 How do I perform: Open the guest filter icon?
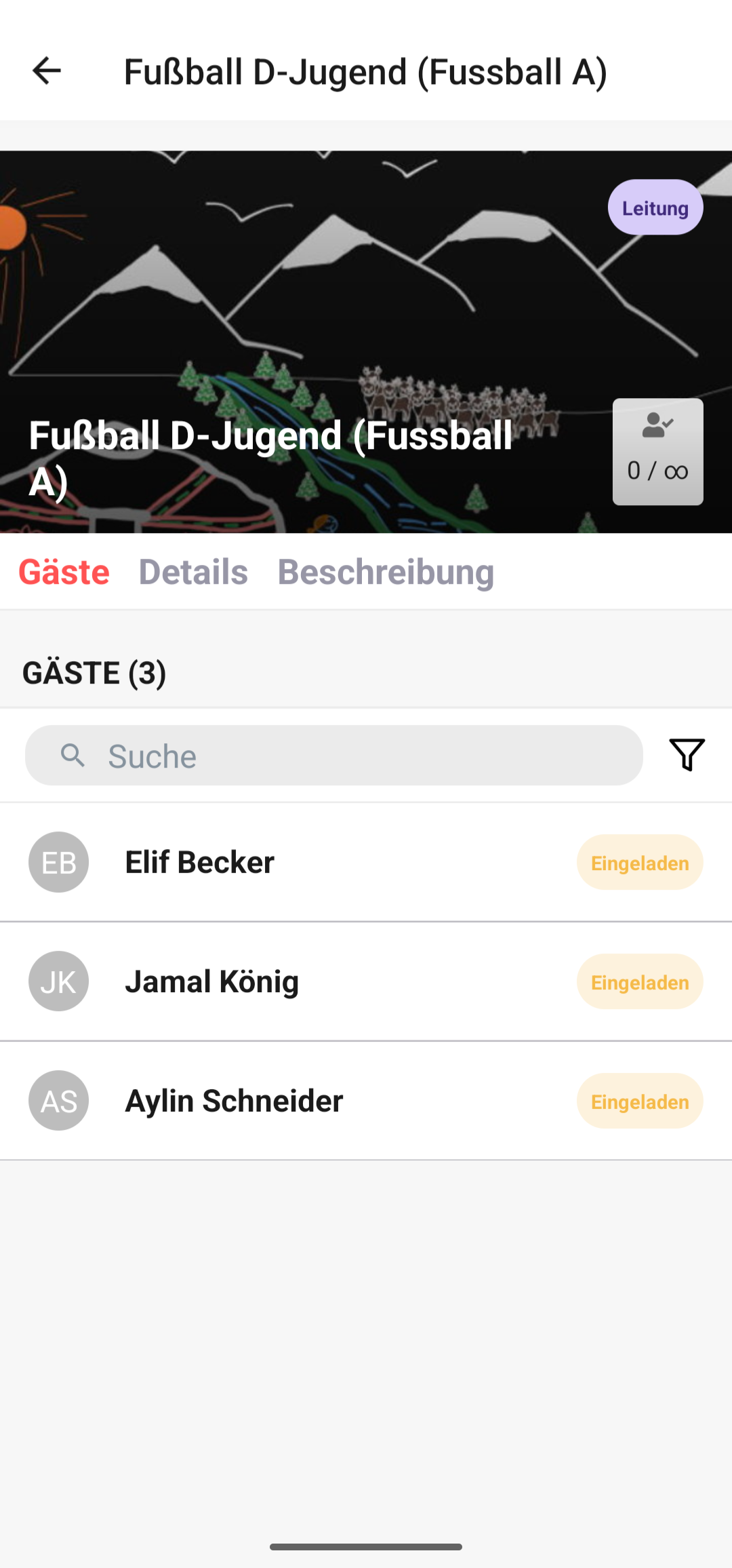(x=687, y=755)
